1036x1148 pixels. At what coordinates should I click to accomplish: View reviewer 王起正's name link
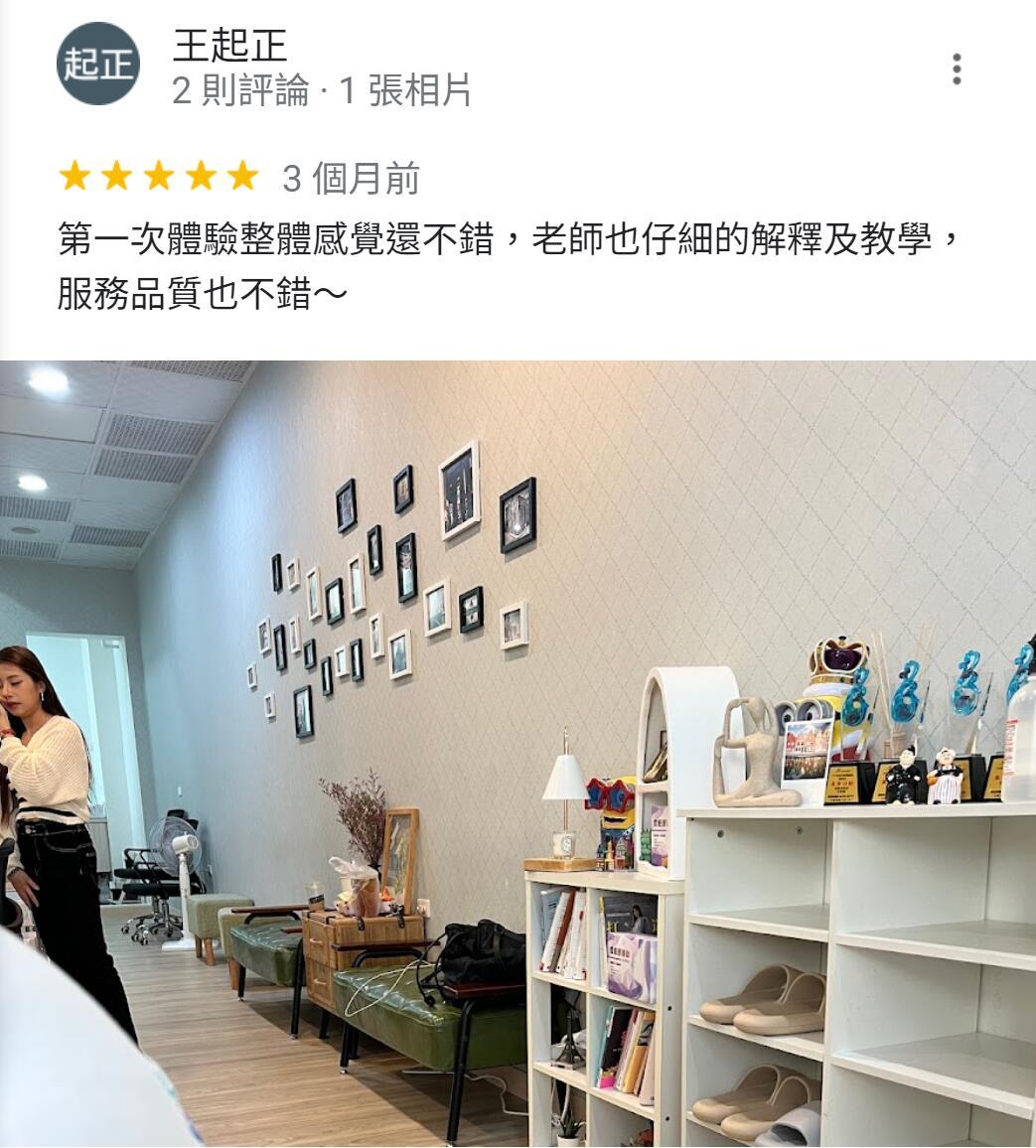pyautogui.click(x=229, y=45)
